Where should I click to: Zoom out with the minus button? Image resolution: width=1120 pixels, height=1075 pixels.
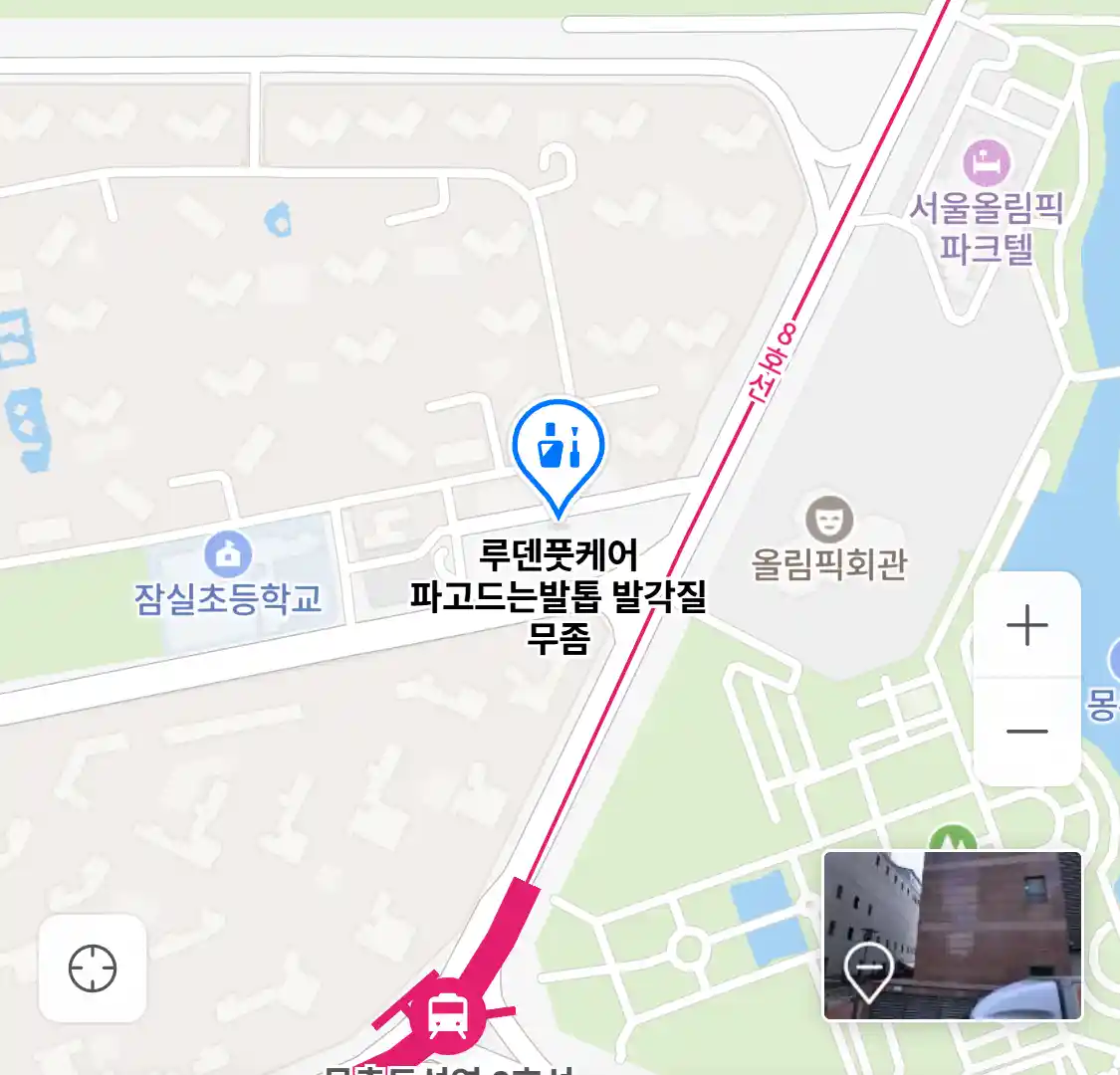coord(1026,732)
